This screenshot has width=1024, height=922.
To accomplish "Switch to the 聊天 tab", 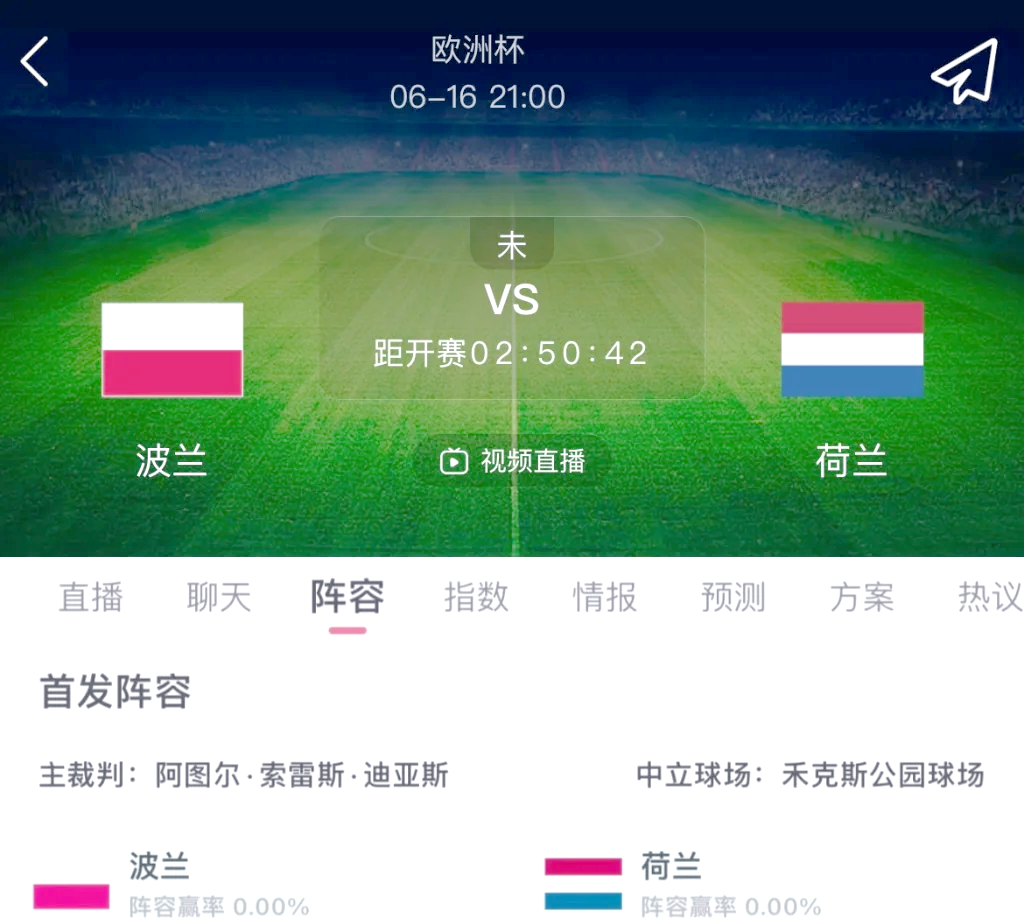I will (x=219, y=597).
